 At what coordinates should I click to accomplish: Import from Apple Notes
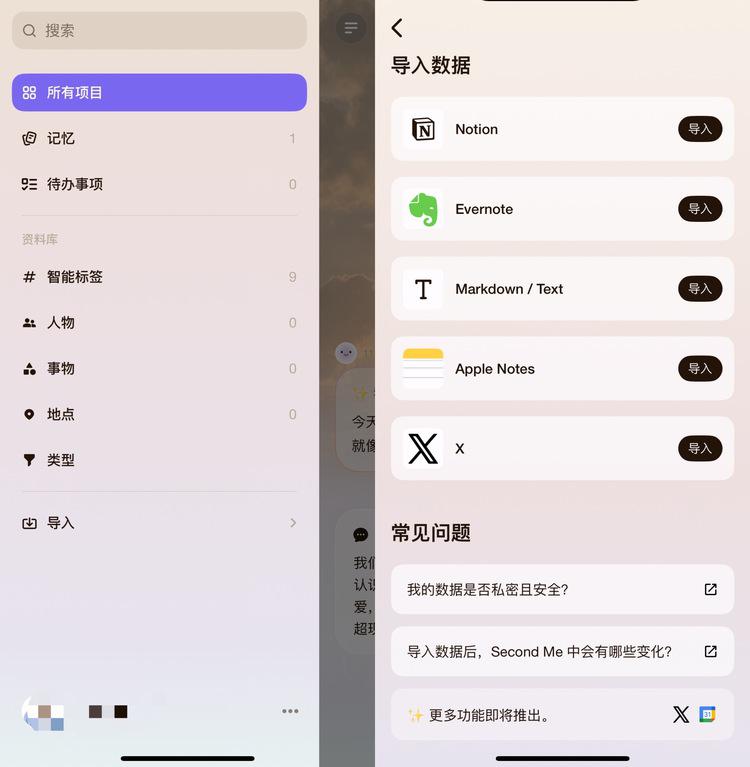(699, 369)
